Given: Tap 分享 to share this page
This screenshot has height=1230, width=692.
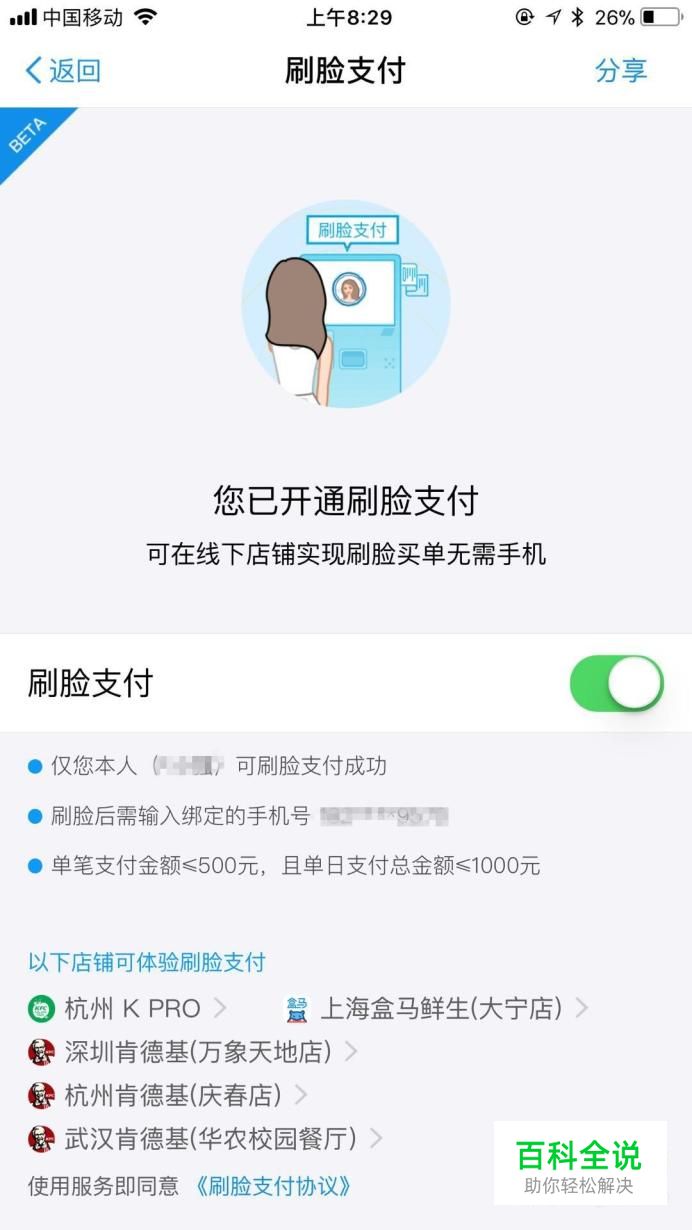Looking at the screenshot, I should point(621,71).
